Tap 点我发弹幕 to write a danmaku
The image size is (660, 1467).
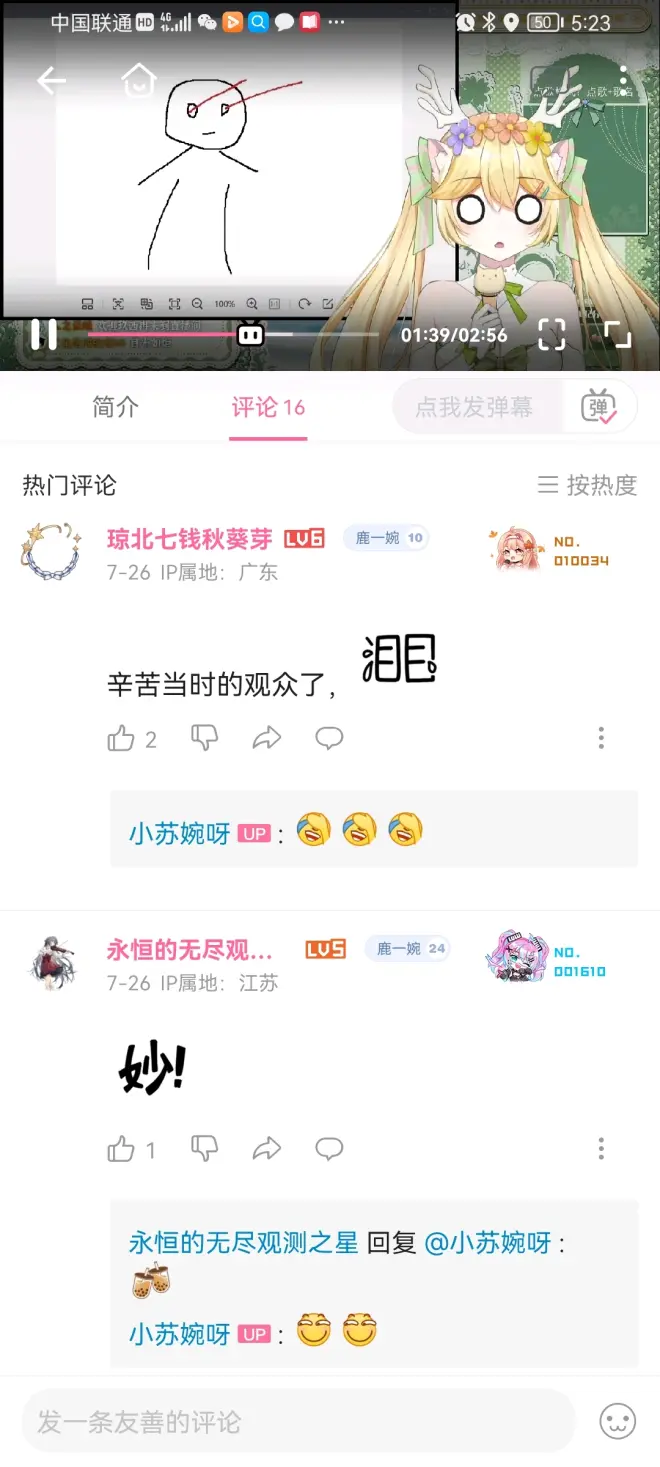coord(474,407)
